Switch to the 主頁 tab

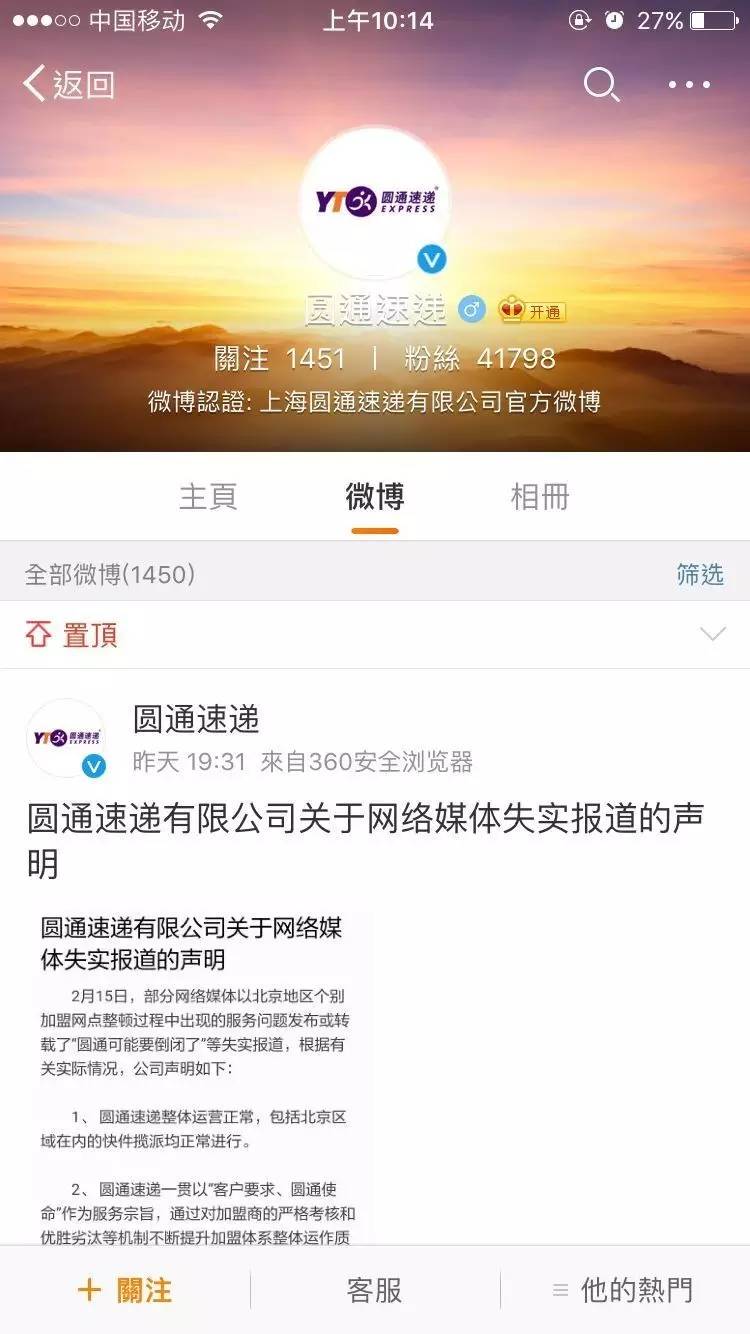click(208, 496)
